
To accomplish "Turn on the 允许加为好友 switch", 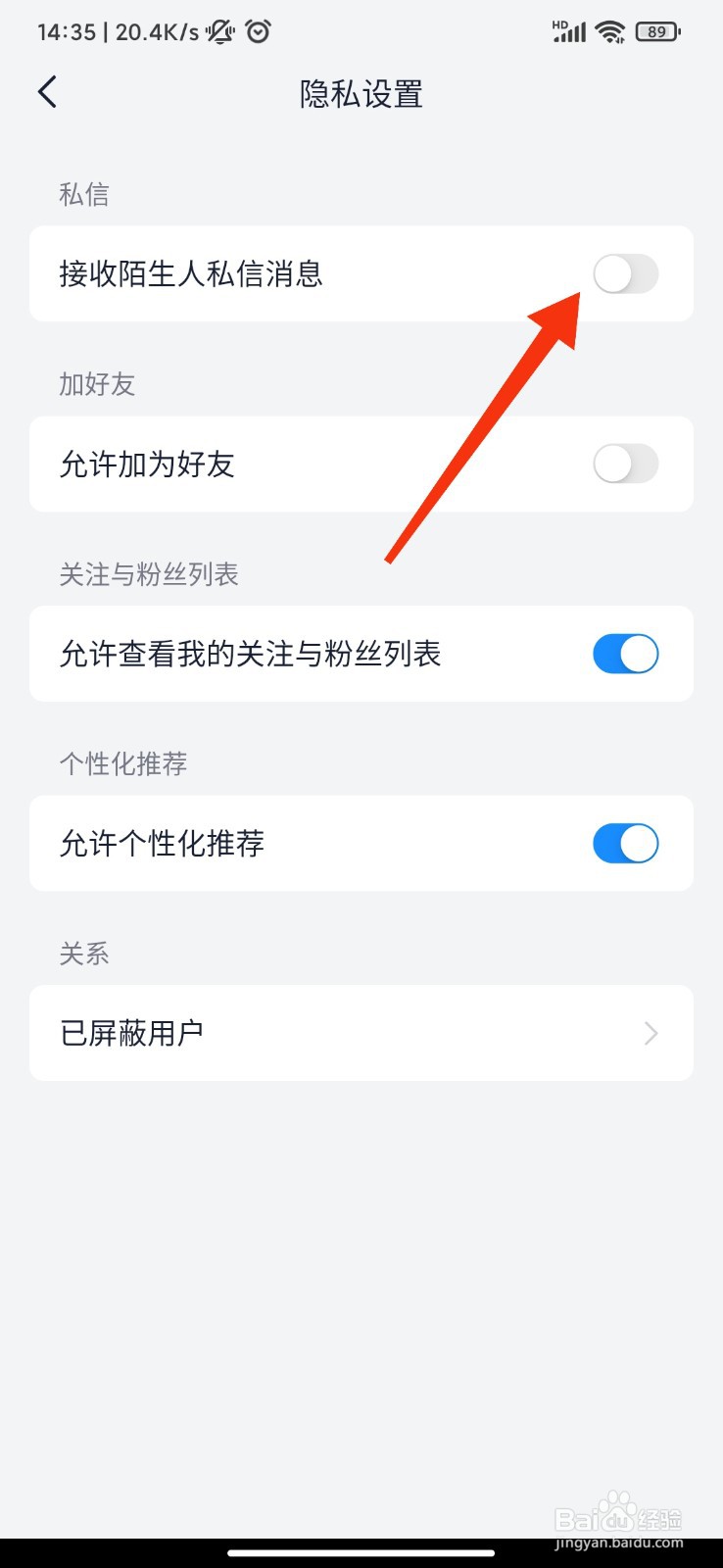I will point(625,465).
